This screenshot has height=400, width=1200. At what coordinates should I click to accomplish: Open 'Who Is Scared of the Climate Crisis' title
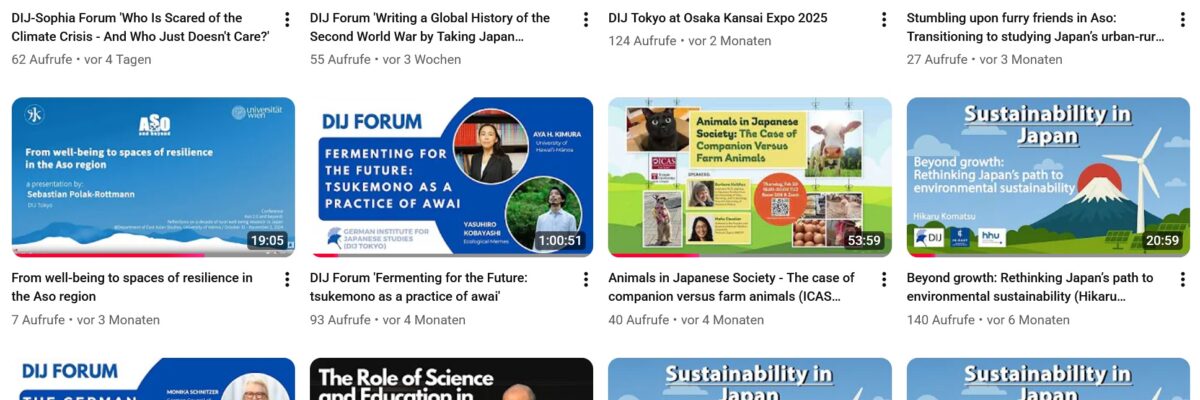pos(140,27)
